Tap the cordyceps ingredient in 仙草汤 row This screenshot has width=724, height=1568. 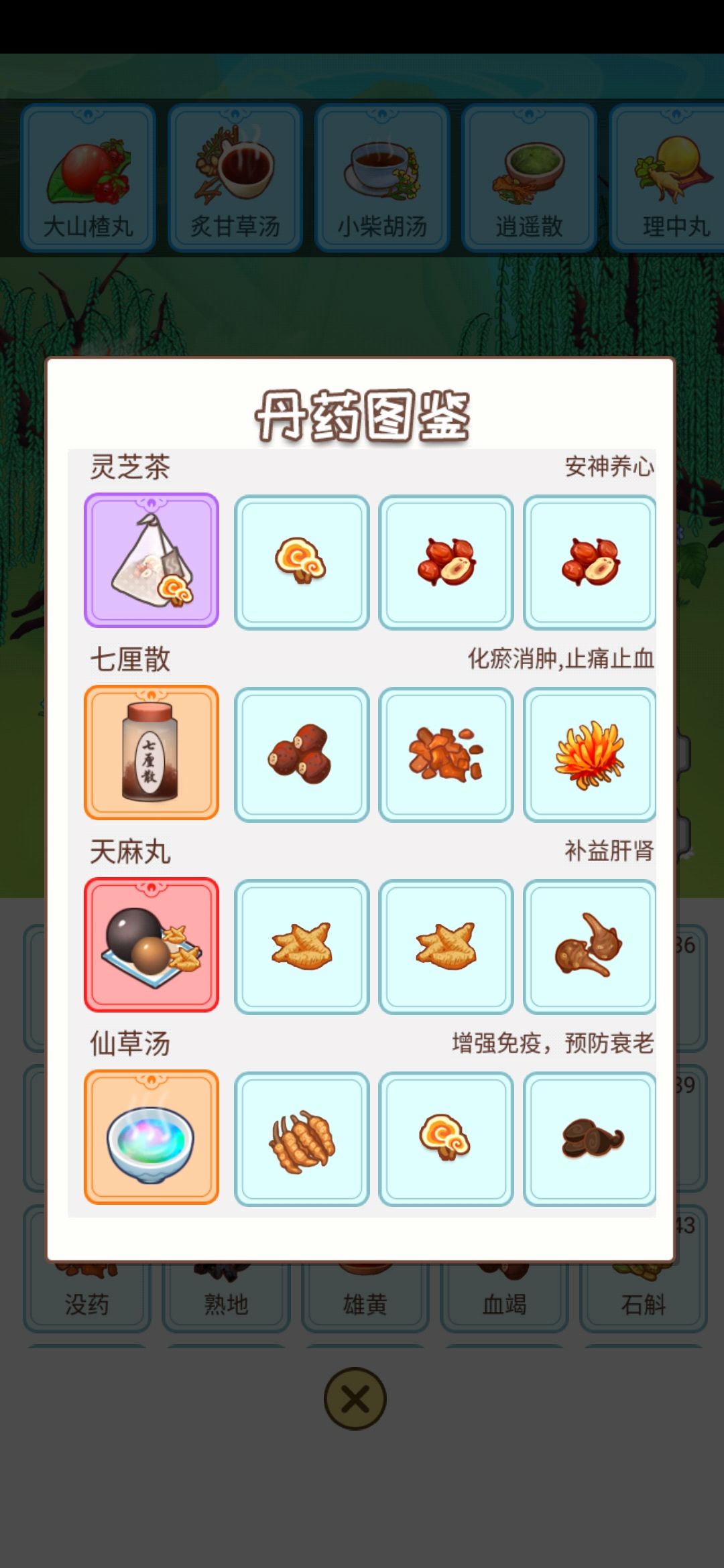tap(302, 1136)
